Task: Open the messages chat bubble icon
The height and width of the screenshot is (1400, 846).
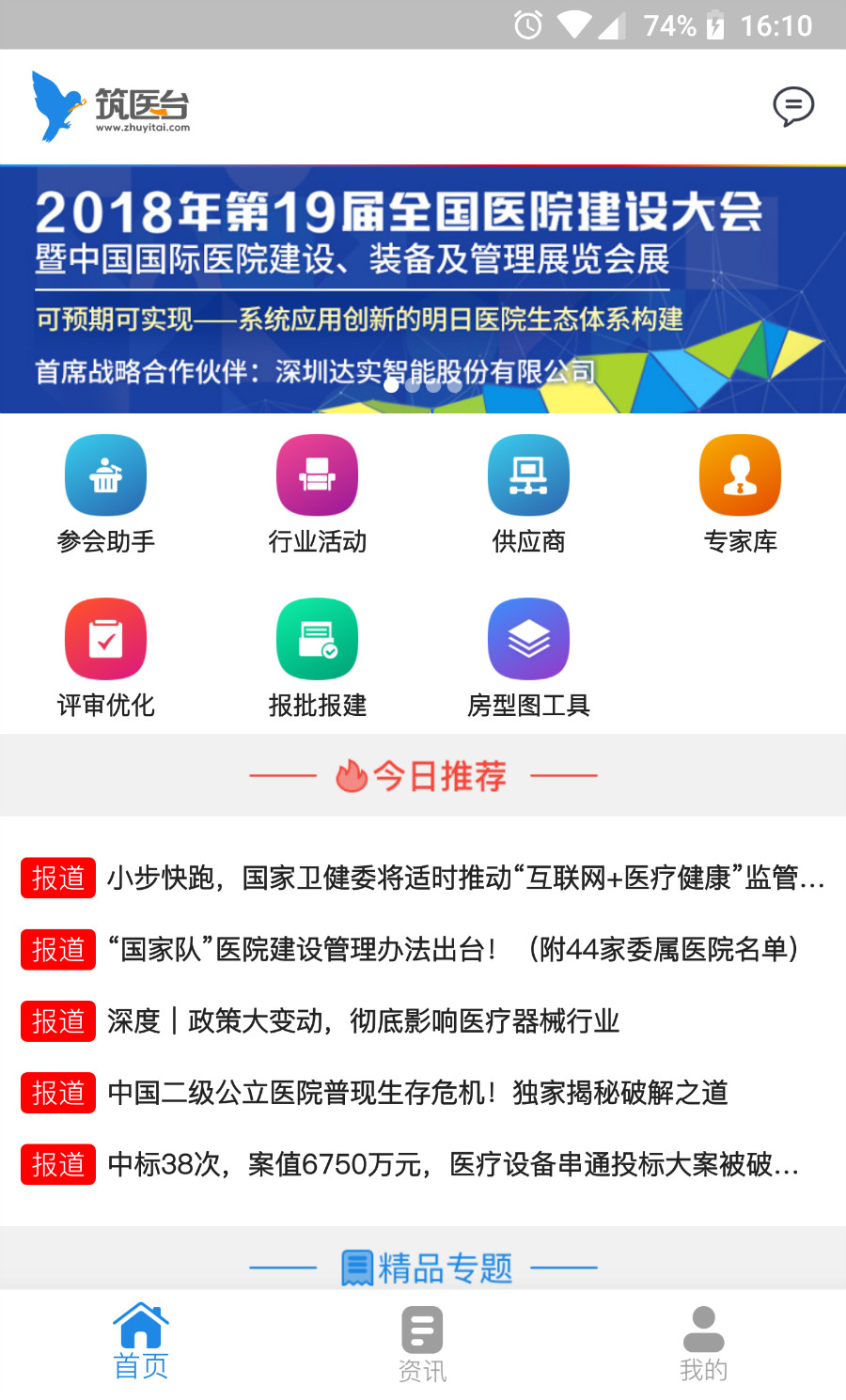Action: [x=792, y=106]
